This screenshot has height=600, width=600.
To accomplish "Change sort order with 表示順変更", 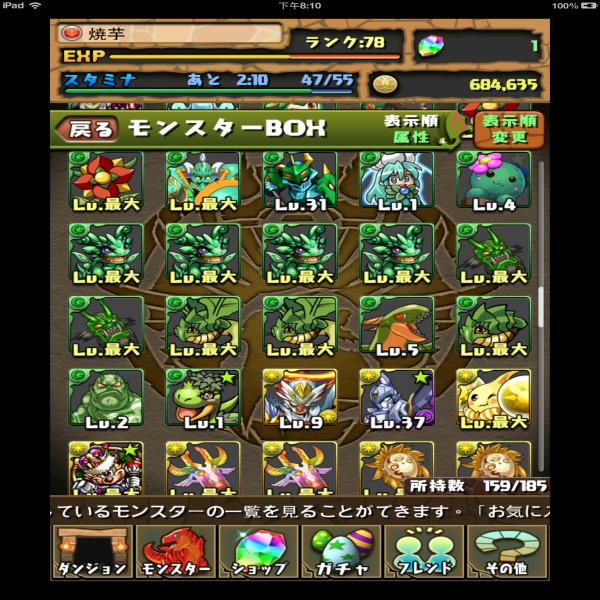I will 510,129.
